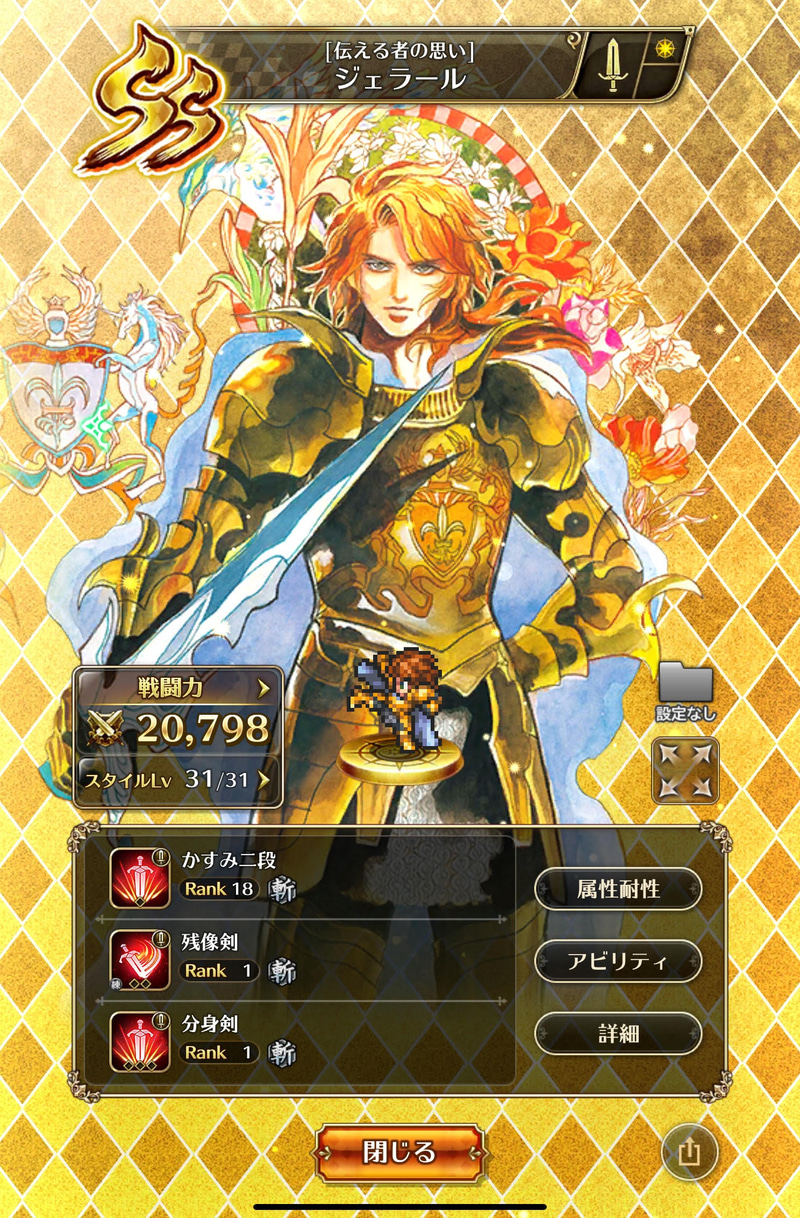Show 詳細 details
800x1218 pixels.
[x=618, y=1033]
